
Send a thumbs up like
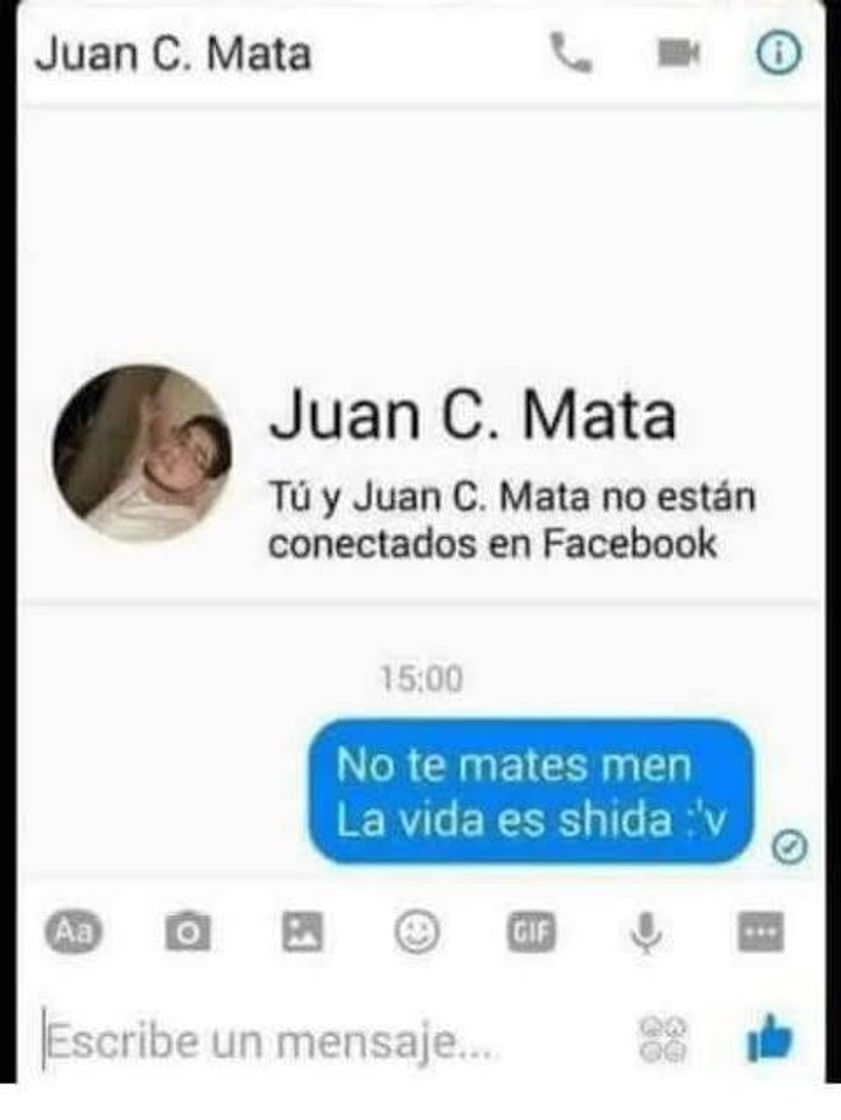coord(769,1040)
